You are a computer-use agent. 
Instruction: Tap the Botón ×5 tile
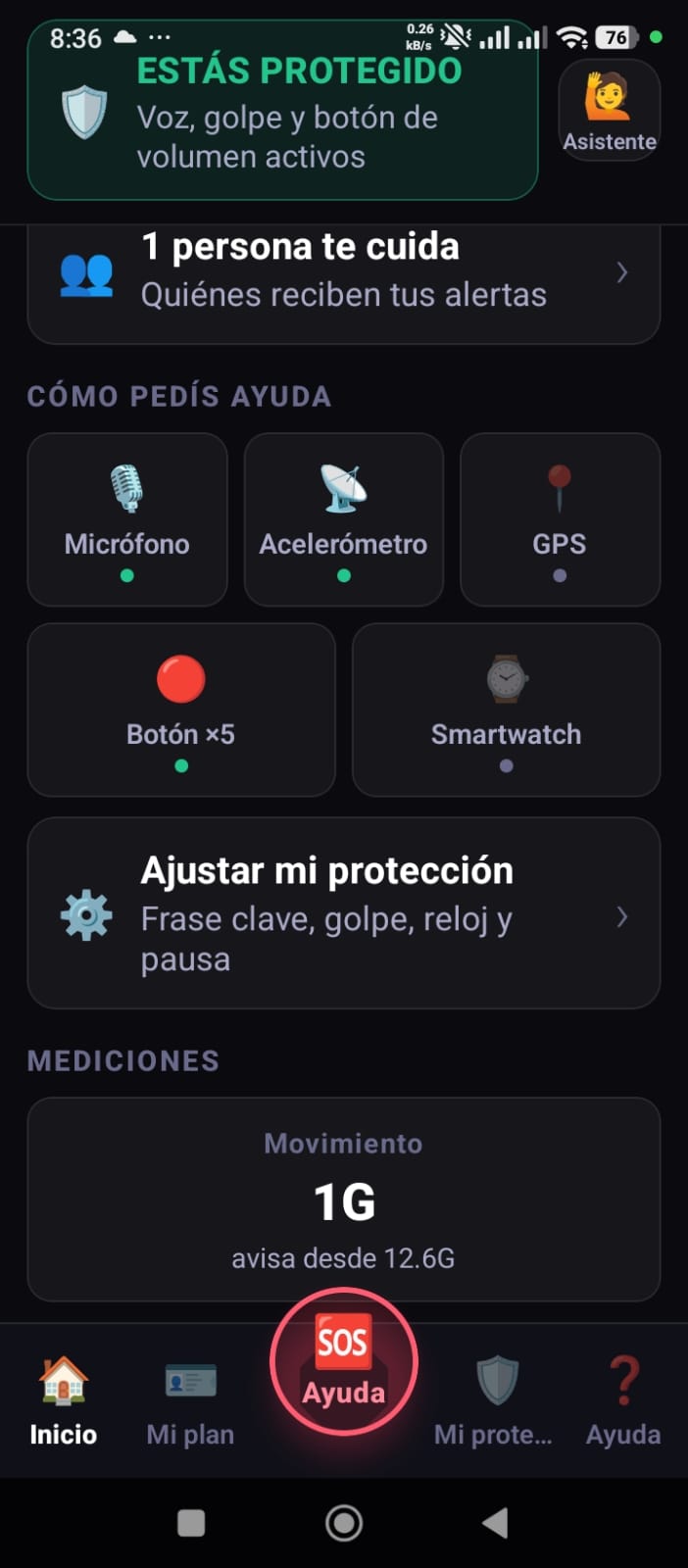tap(181, 710)
